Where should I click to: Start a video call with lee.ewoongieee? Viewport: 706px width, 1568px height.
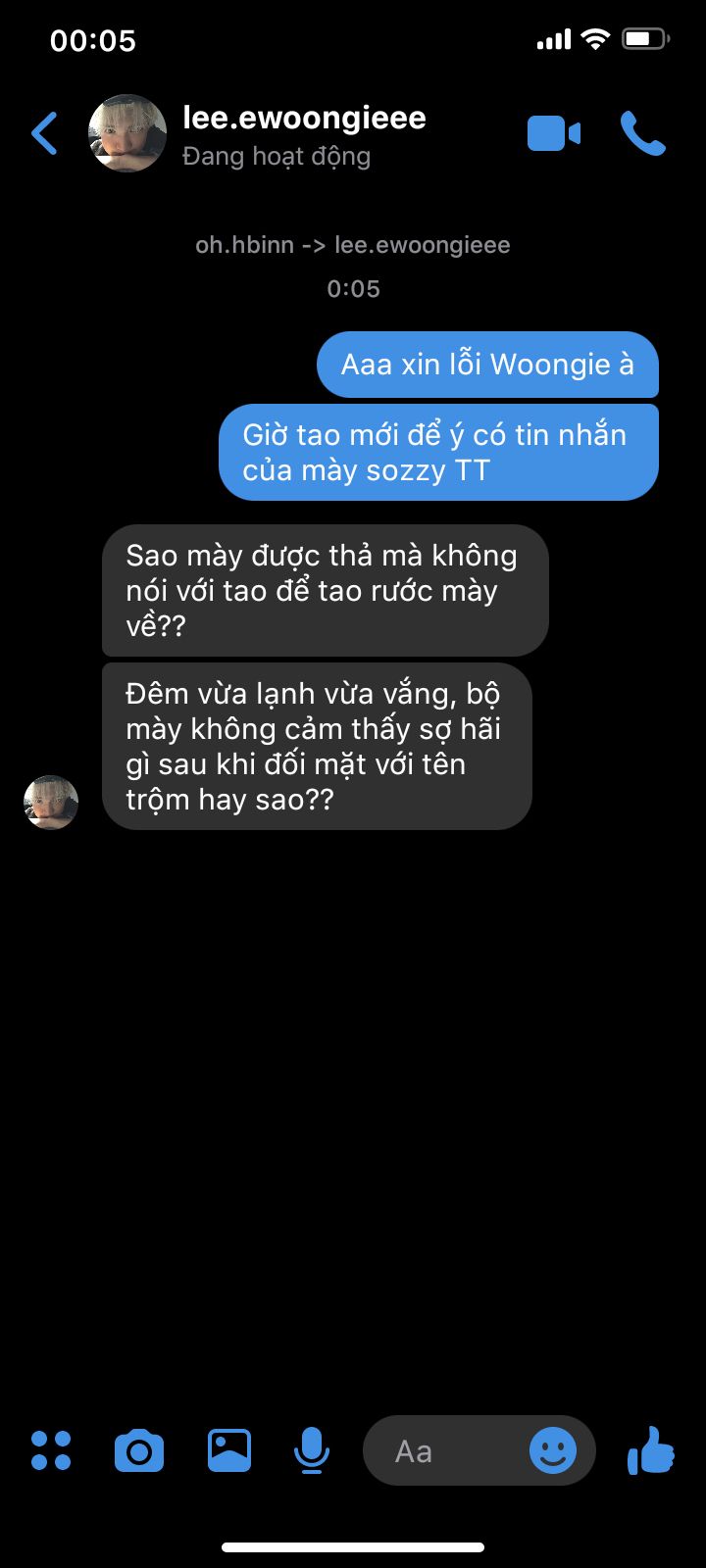(554, 133)
